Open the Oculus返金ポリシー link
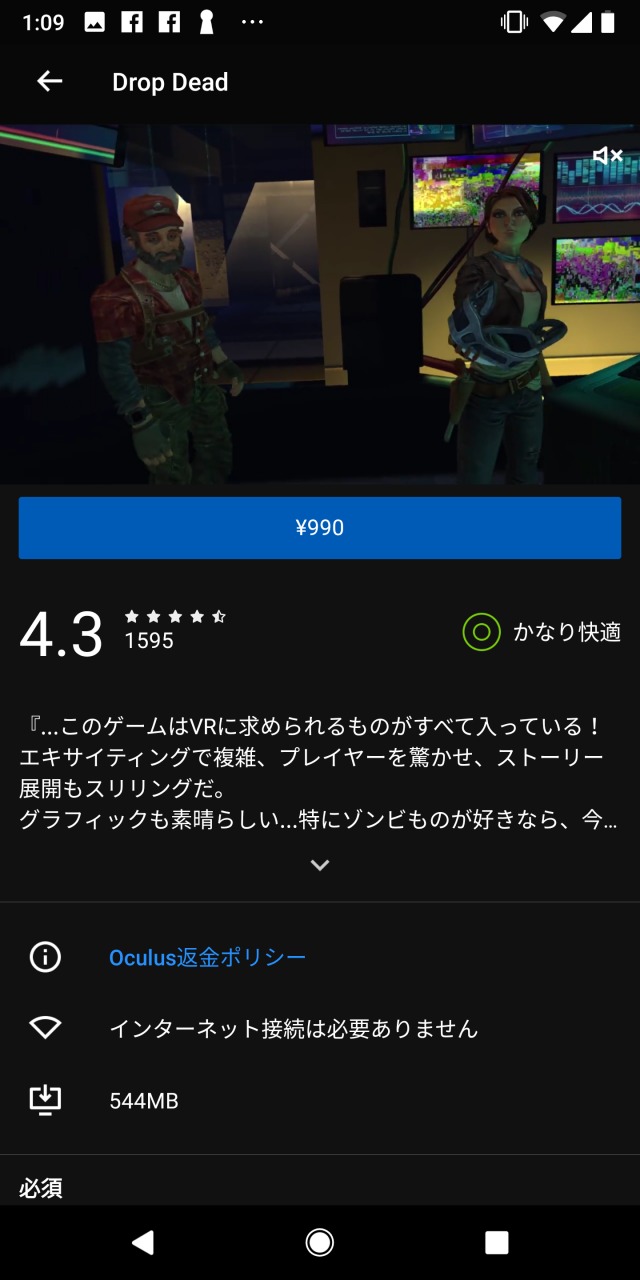The image size is (640, 1280). tap(207, 957)
